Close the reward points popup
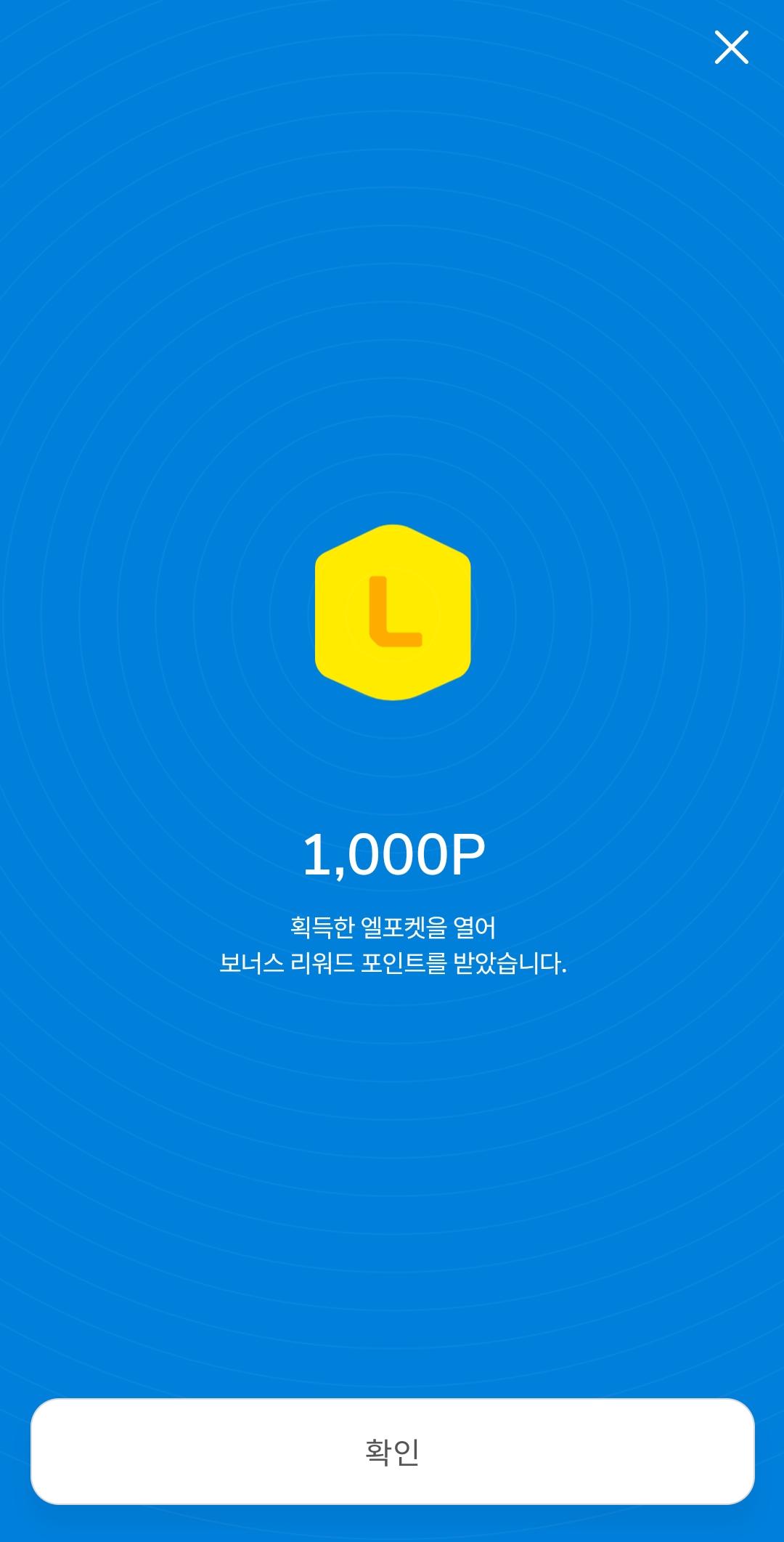Screen dimensions: 784x1542 tap(731, 48)
